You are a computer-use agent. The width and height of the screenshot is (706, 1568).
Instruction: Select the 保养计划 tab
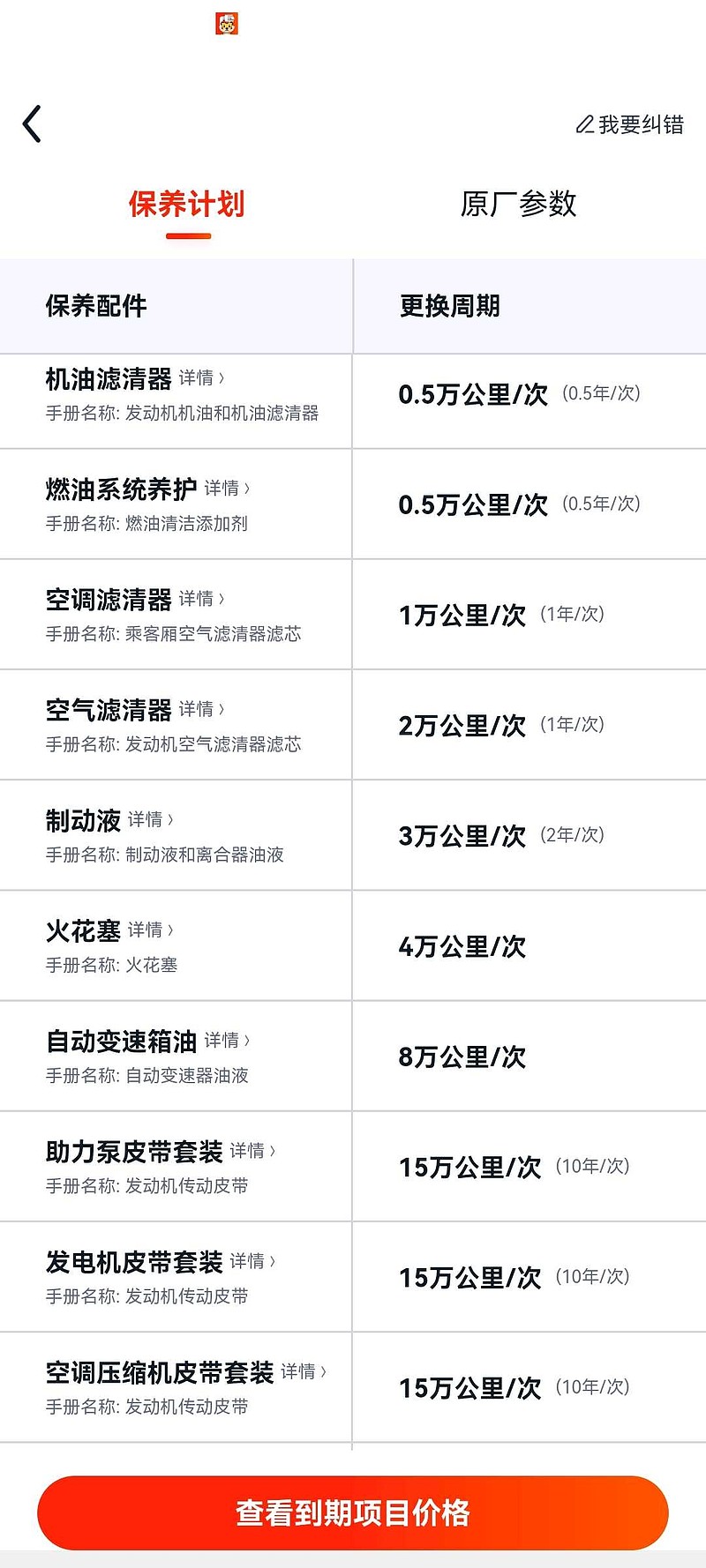click(187, 204)
